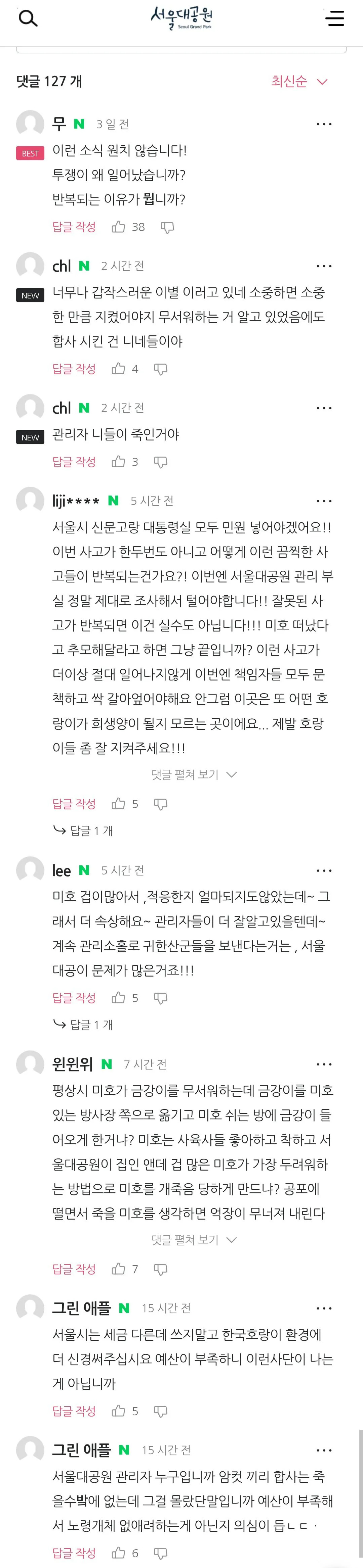The image size is (363, 1568).
Task: Dislike the comment '너무나 갑작스러운 이별'
Action: (161, 369)
